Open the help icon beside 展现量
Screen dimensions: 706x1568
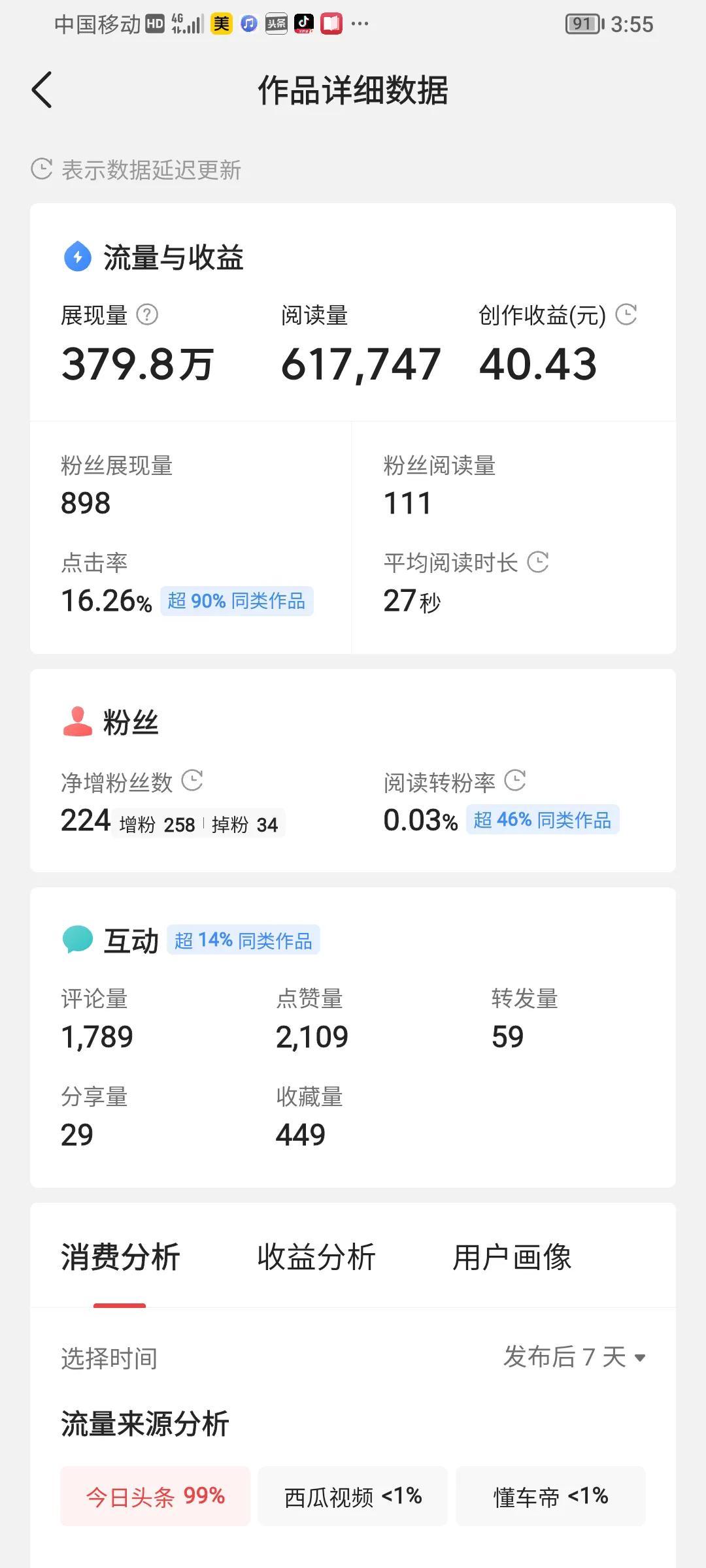click(147, 315)
